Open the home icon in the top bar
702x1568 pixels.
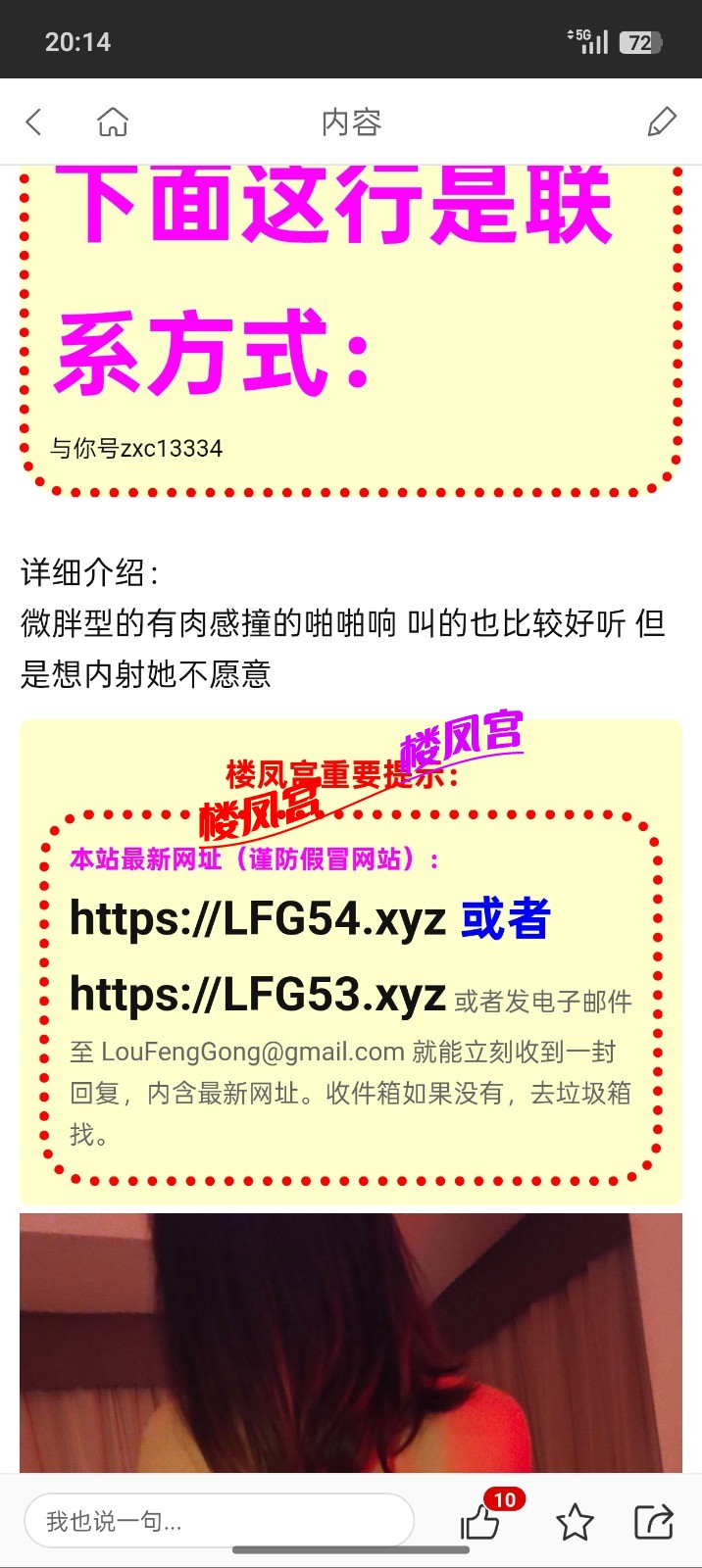(x=113, y=122)
